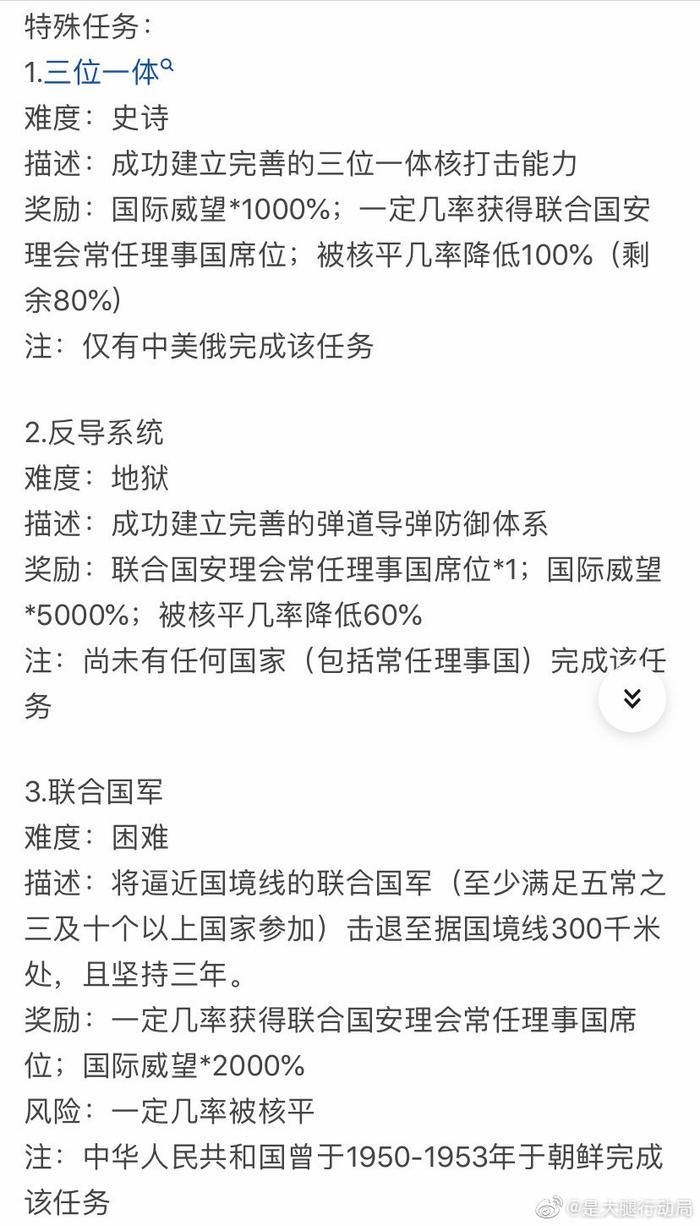Viewport: 700px width, 1226px height.
Task: Open the 三位一体 search link
Action: [108, 72]
